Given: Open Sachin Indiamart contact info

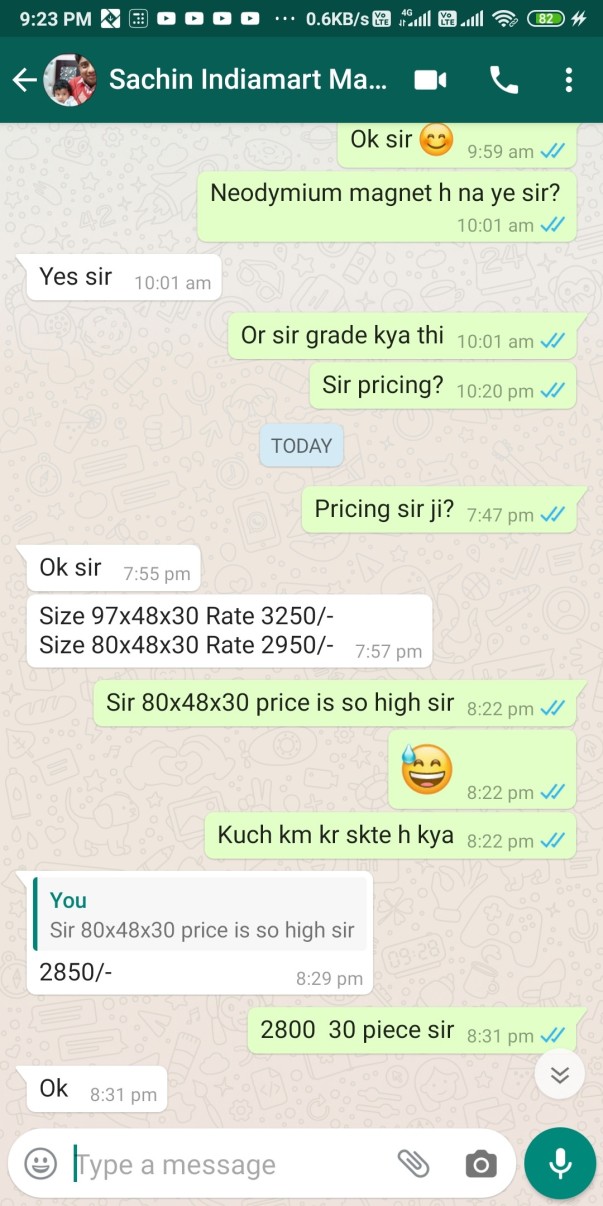Looking at the screenshot, I should 247,80.
